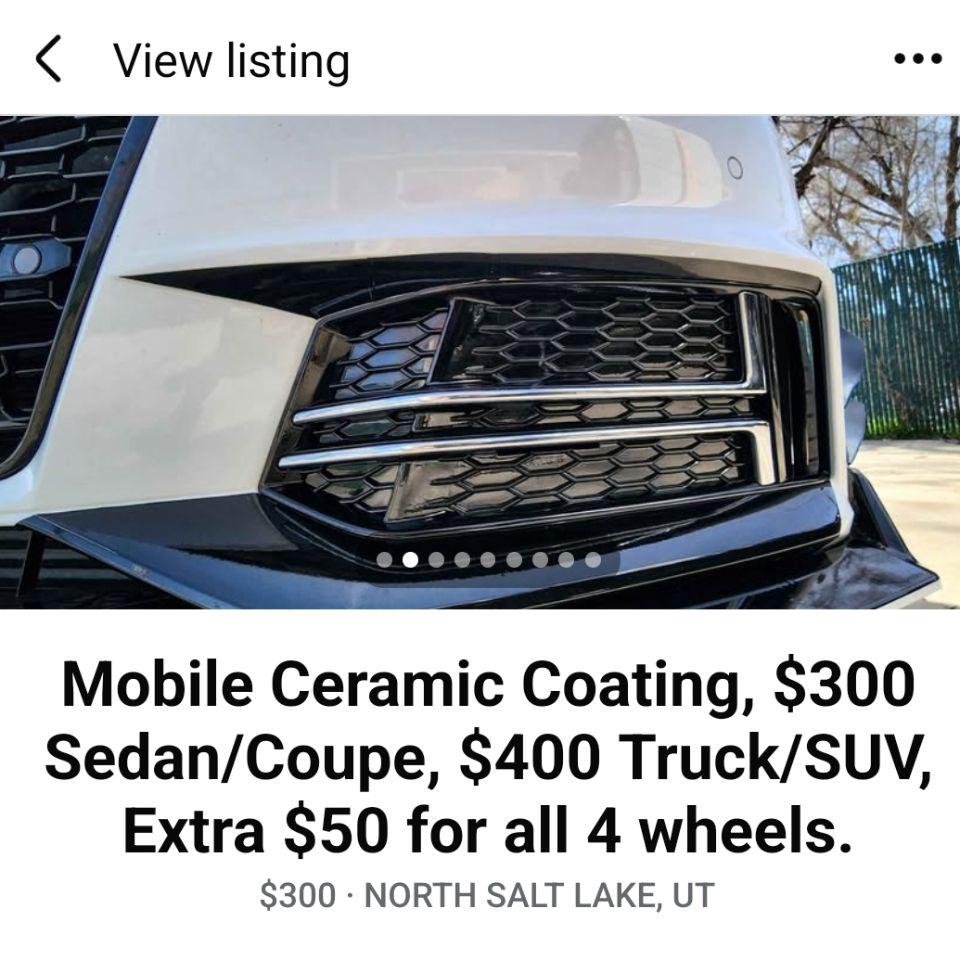Viewport: 960px width, 960px height.
Task: Go back from the listing view
Action: 48,60
